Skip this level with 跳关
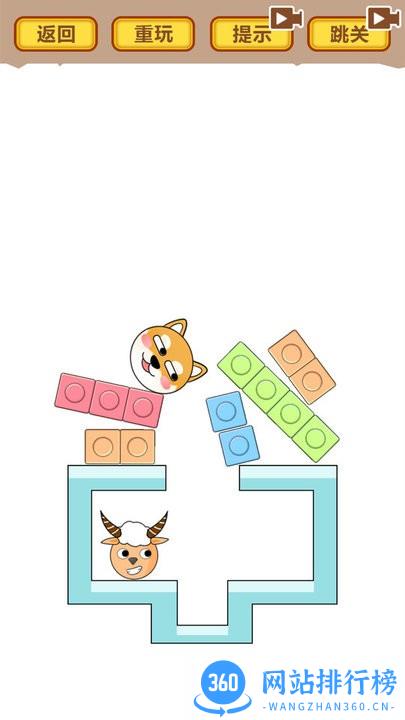Image resolution: width=405 pixels, height=720 pixels. [x=349, y=34]
